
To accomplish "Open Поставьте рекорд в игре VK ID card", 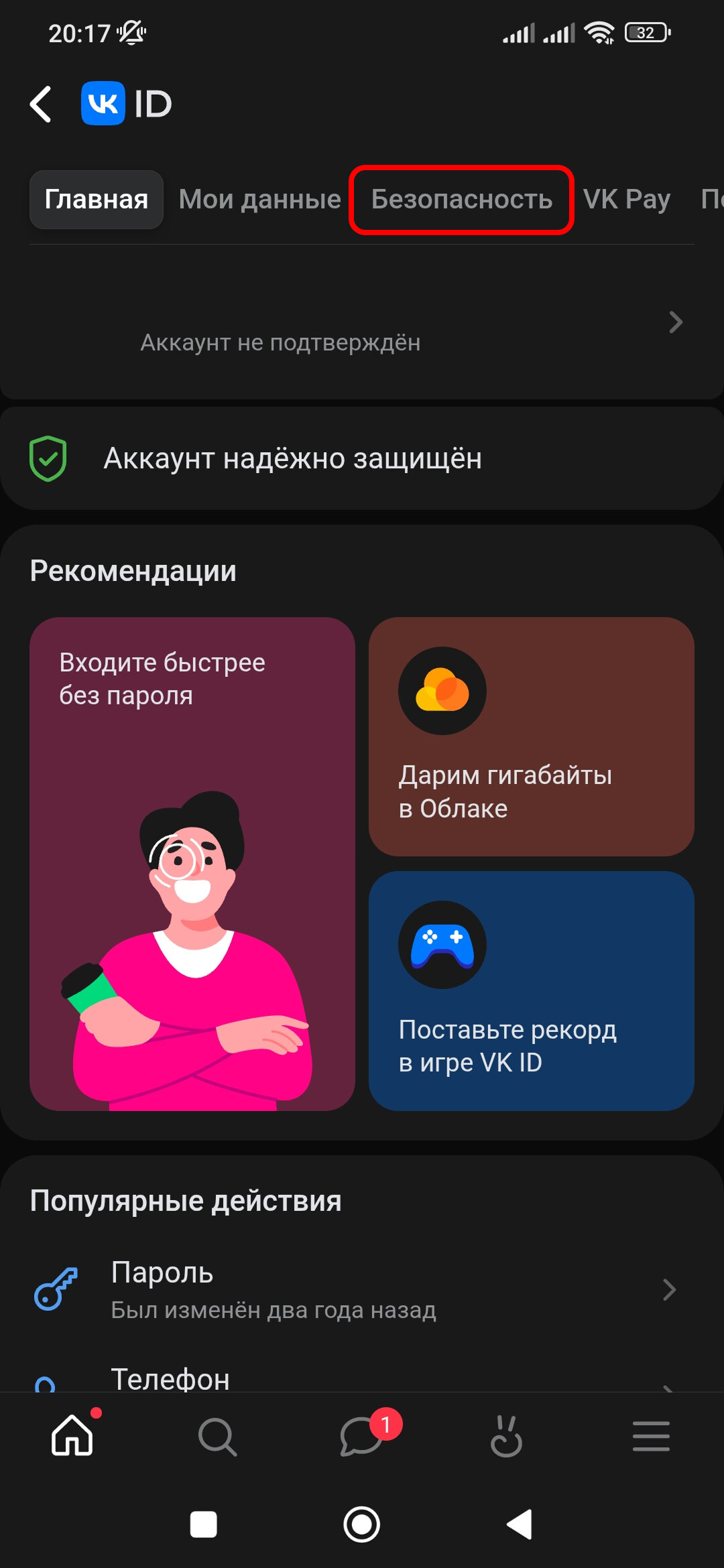I will coord(531,990).
